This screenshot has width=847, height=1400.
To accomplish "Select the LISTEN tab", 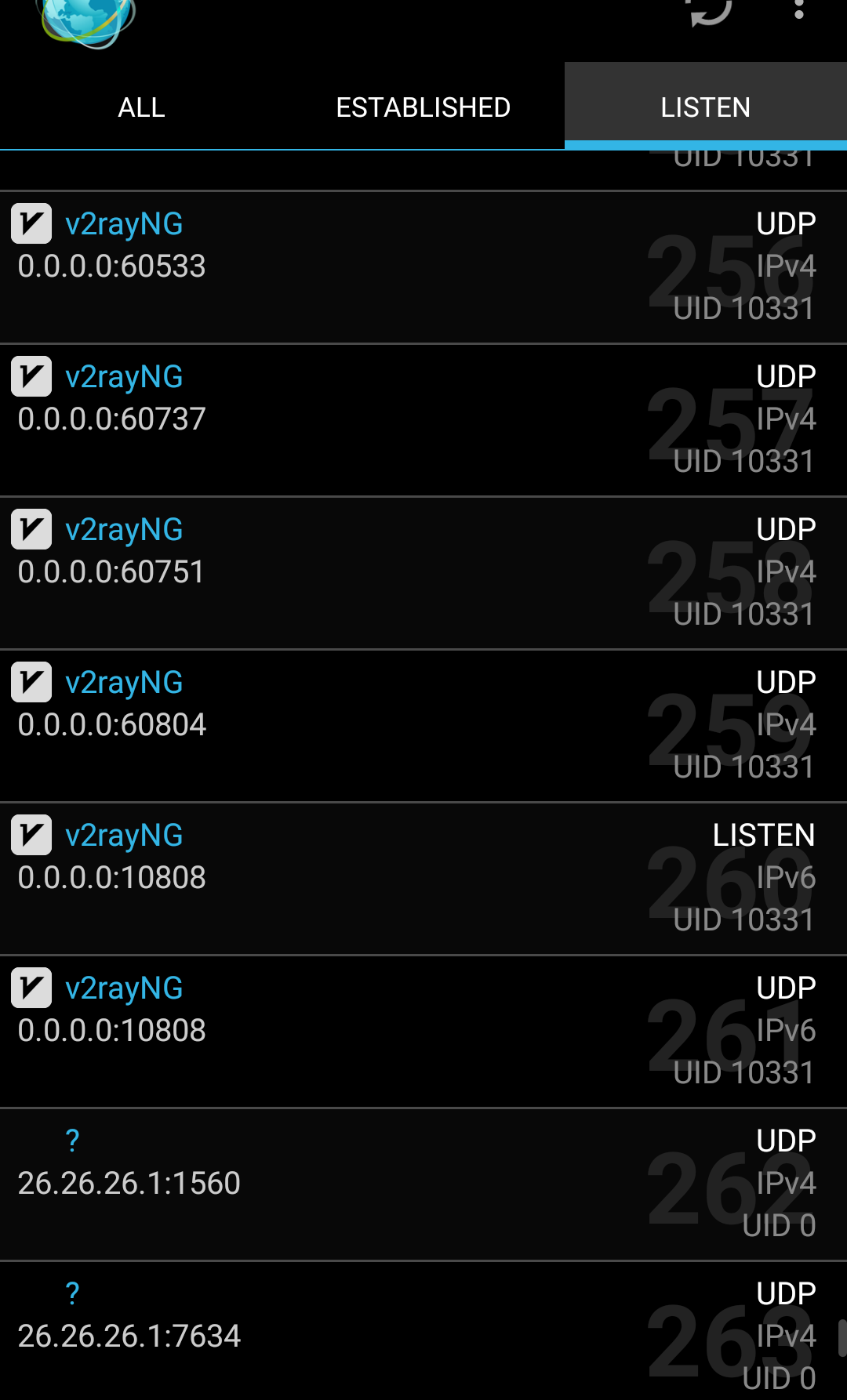I will point(706,107).
